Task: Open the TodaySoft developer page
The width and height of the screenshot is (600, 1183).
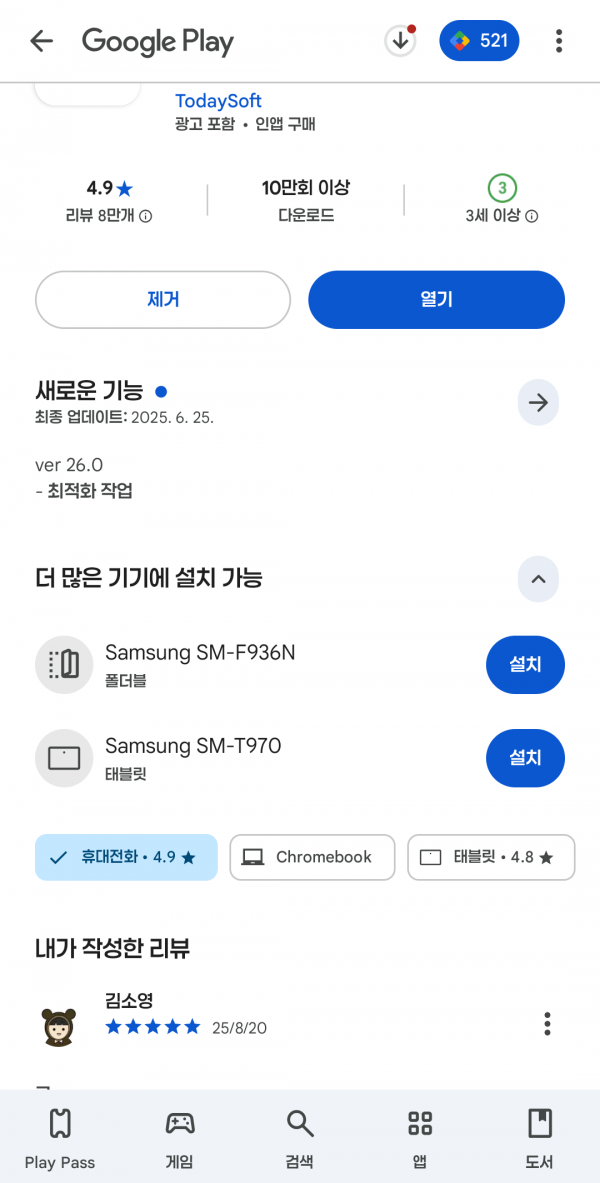Action: [218, 100]
